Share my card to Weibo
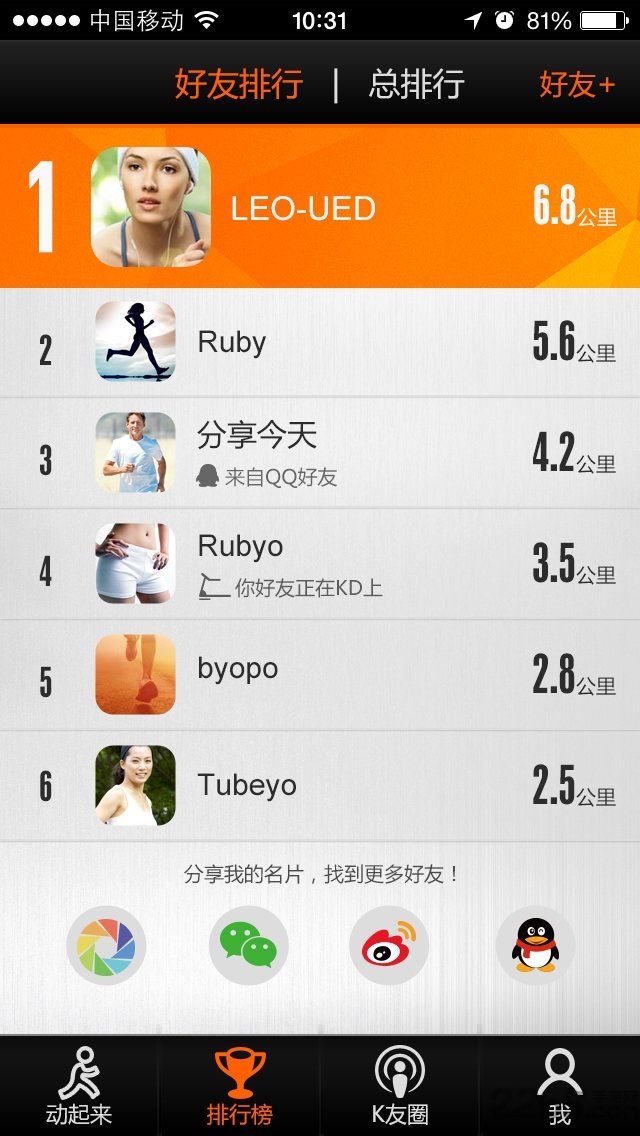The height and width of the screenshot is (1136, 640). click(x=389, y=945)
